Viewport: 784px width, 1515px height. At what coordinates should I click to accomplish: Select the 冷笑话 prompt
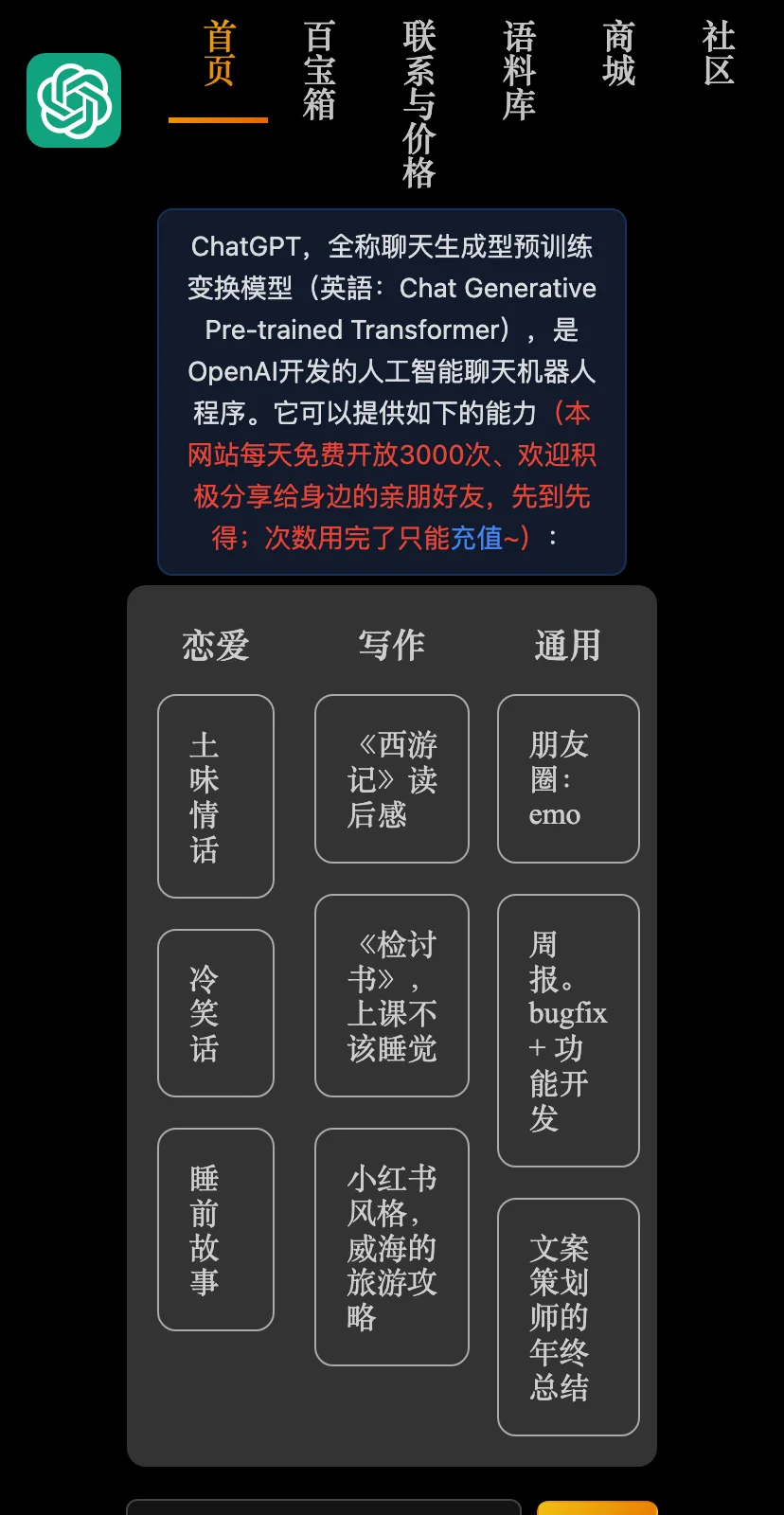coord(216,1013)
